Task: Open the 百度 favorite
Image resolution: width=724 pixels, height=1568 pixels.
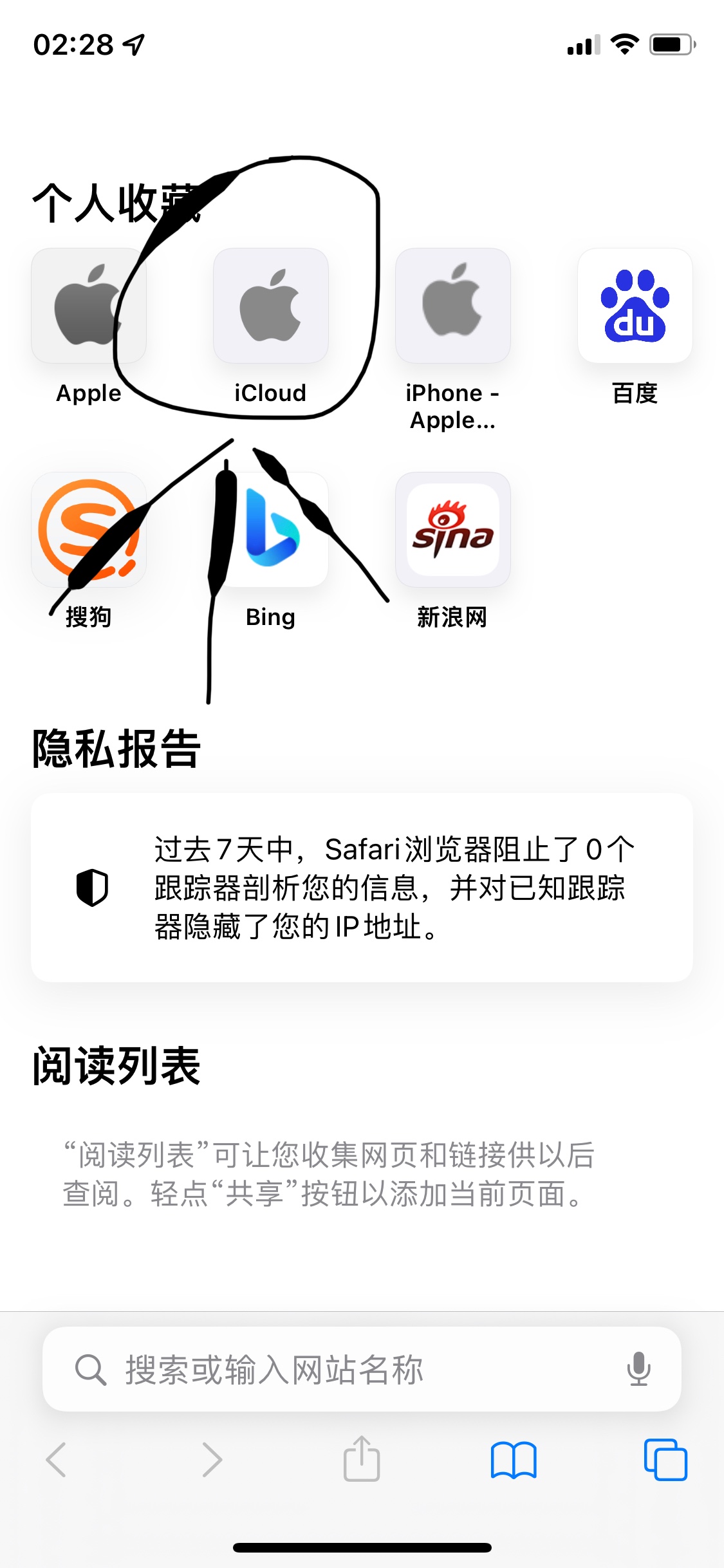Action: coord(635,306)
